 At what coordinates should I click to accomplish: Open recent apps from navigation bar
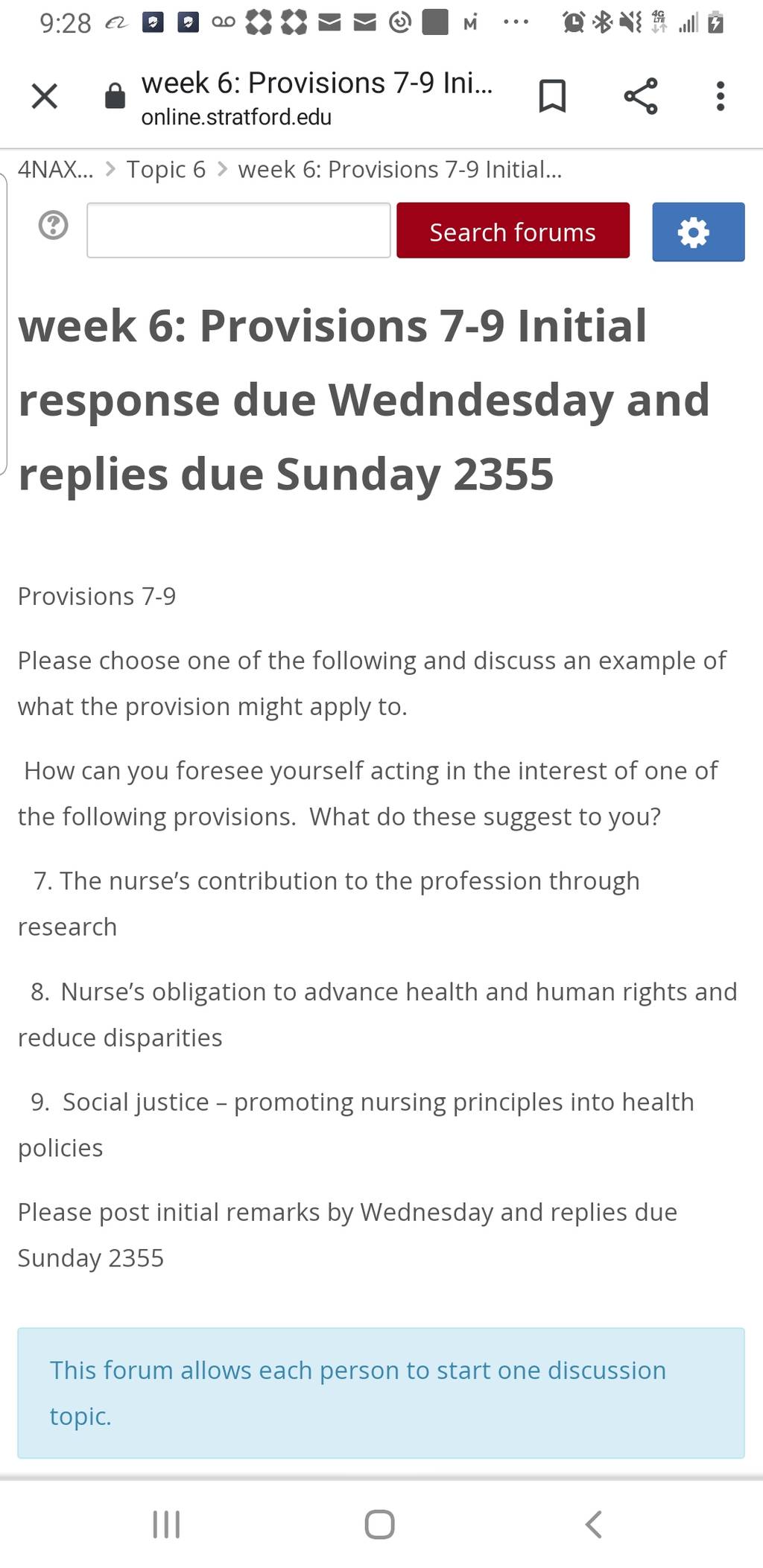tap(166, 1524)
